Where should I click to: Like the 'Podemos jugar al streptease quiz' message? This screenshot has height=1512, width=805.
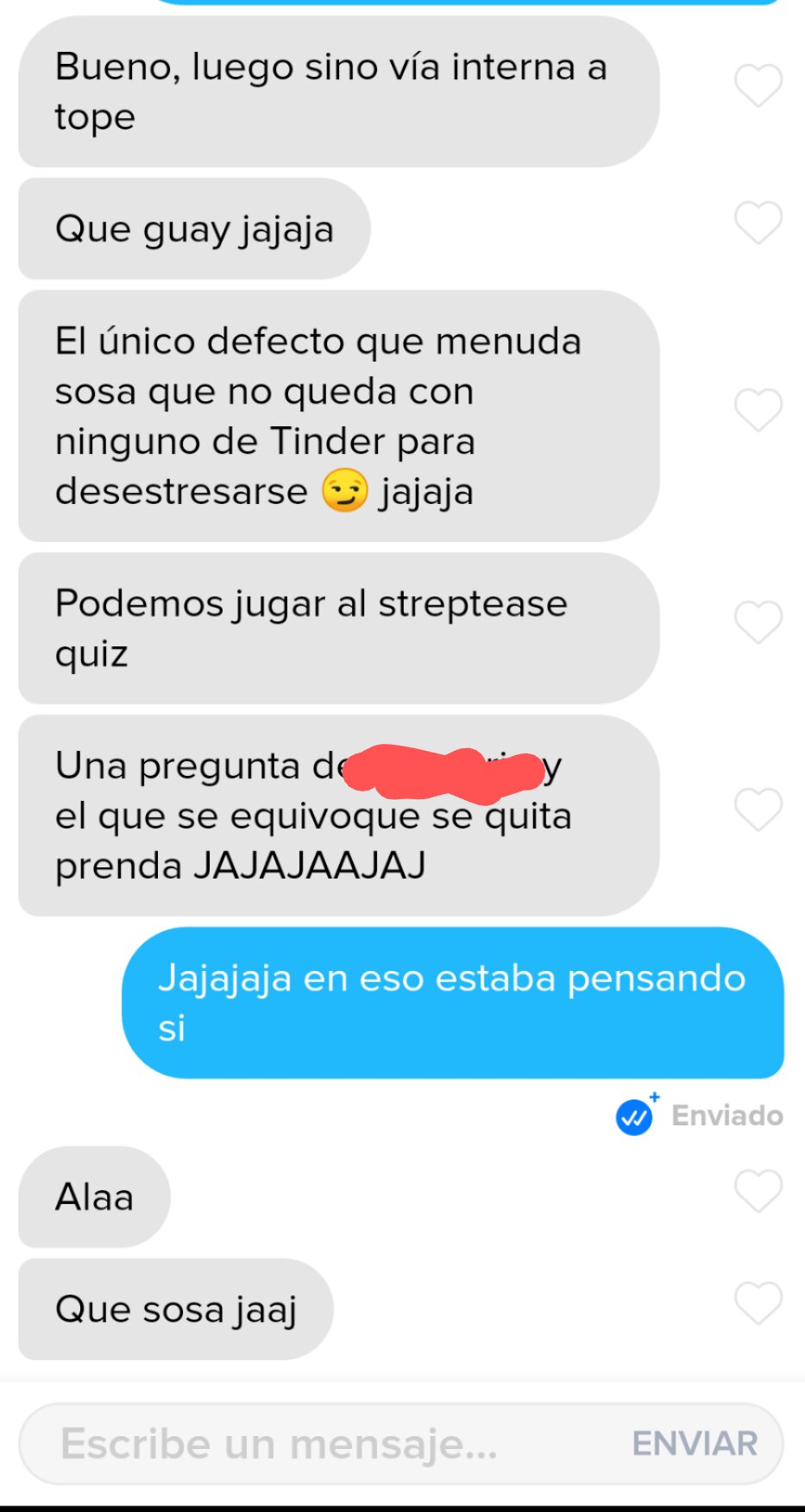click(x=758, y=621)
